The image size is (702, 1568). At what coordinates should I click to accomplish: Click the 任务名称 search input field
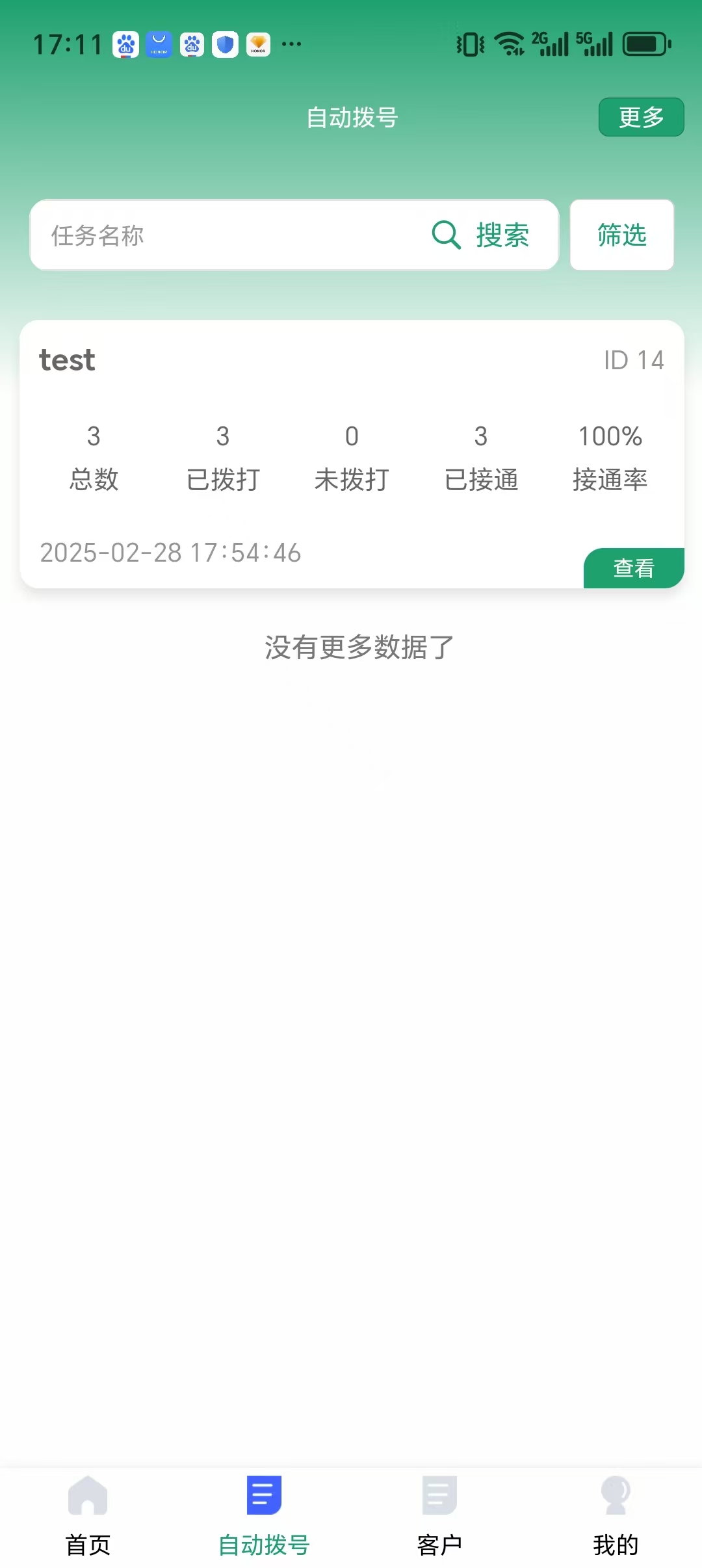pos(195,235)
